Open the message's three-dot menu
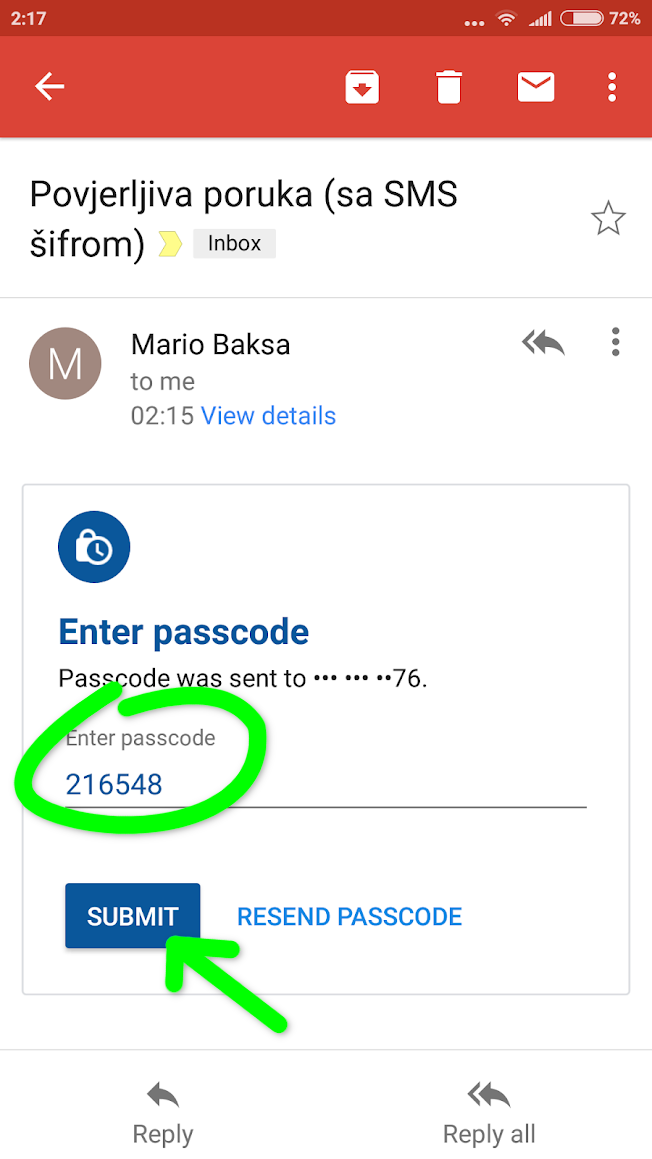The width and height of the screenshot is (652, 1159). pos(615,342)
